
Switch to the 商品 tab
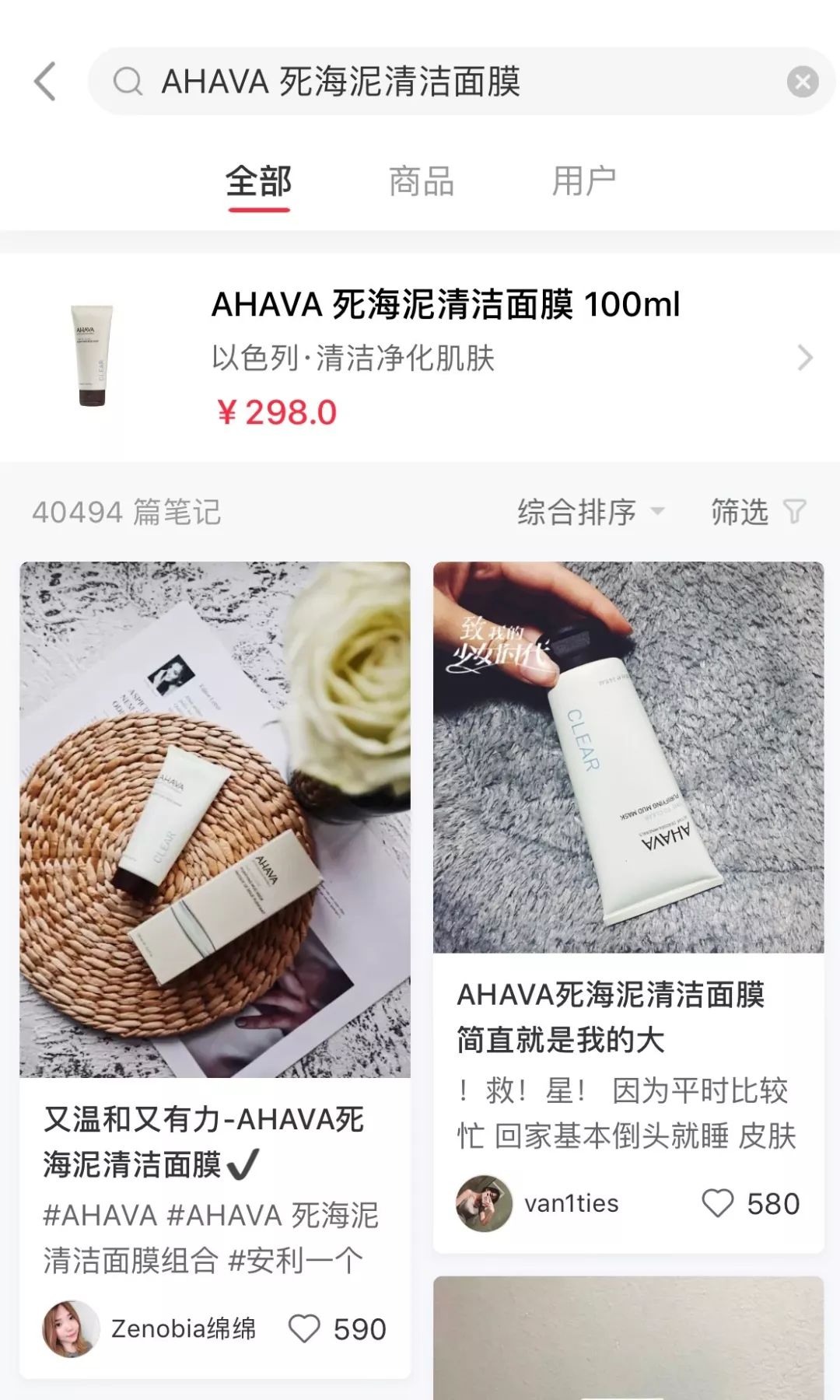(421, 181)
